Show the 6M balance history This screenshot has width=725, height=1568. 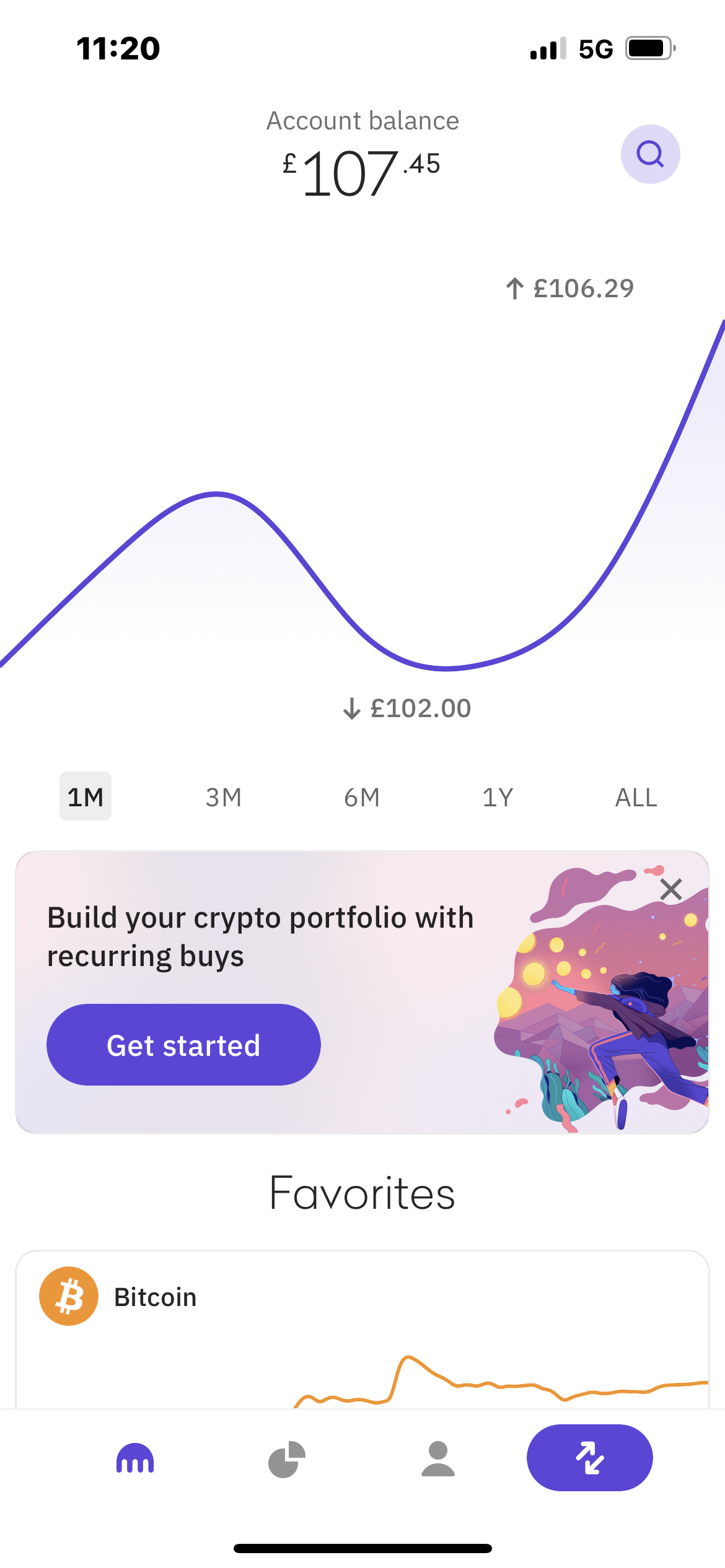click(x=362, y=797)
